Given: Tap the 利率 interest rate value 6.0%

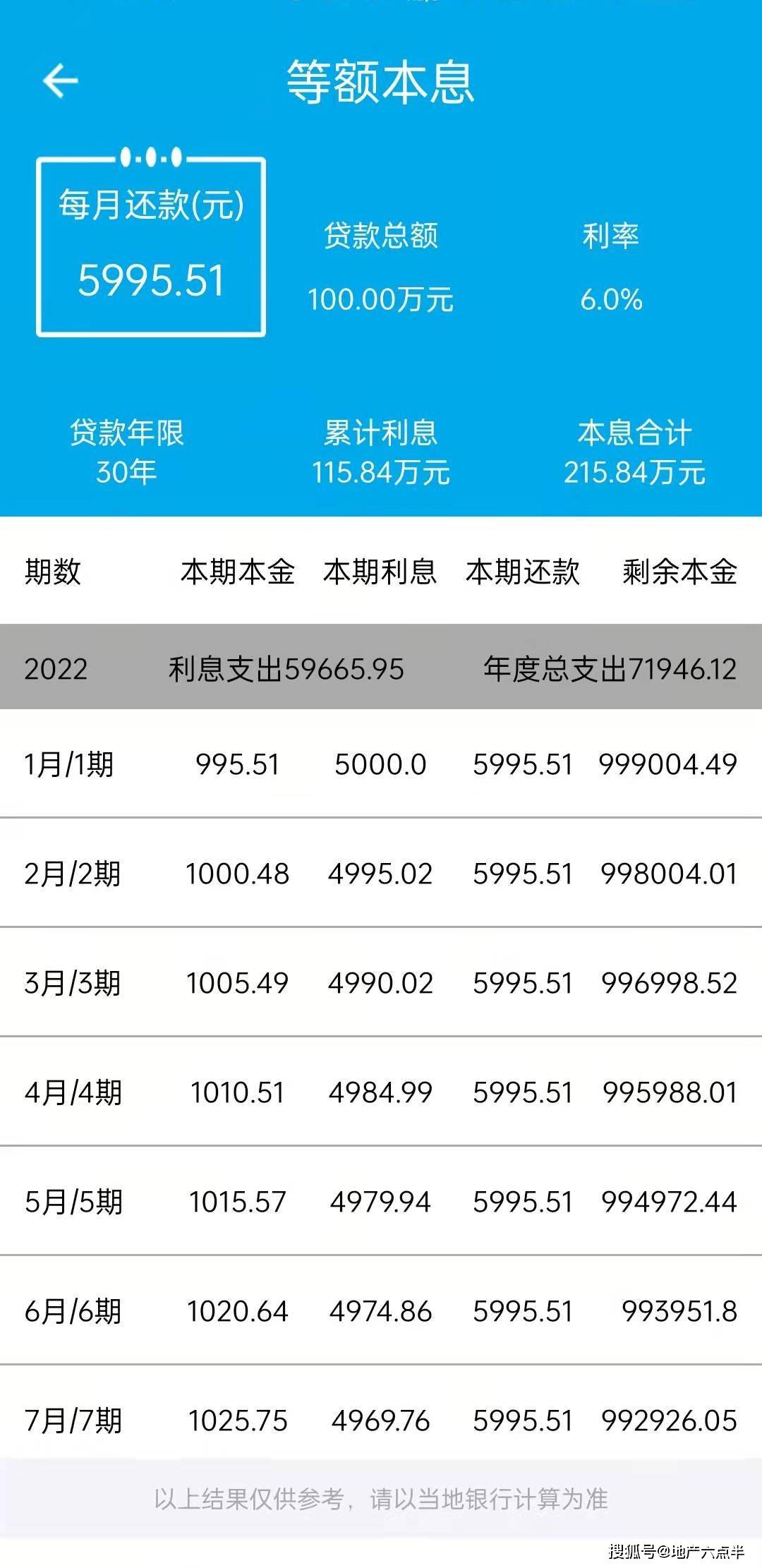Looking at the screenshot, I should click(x=610, y=298).
